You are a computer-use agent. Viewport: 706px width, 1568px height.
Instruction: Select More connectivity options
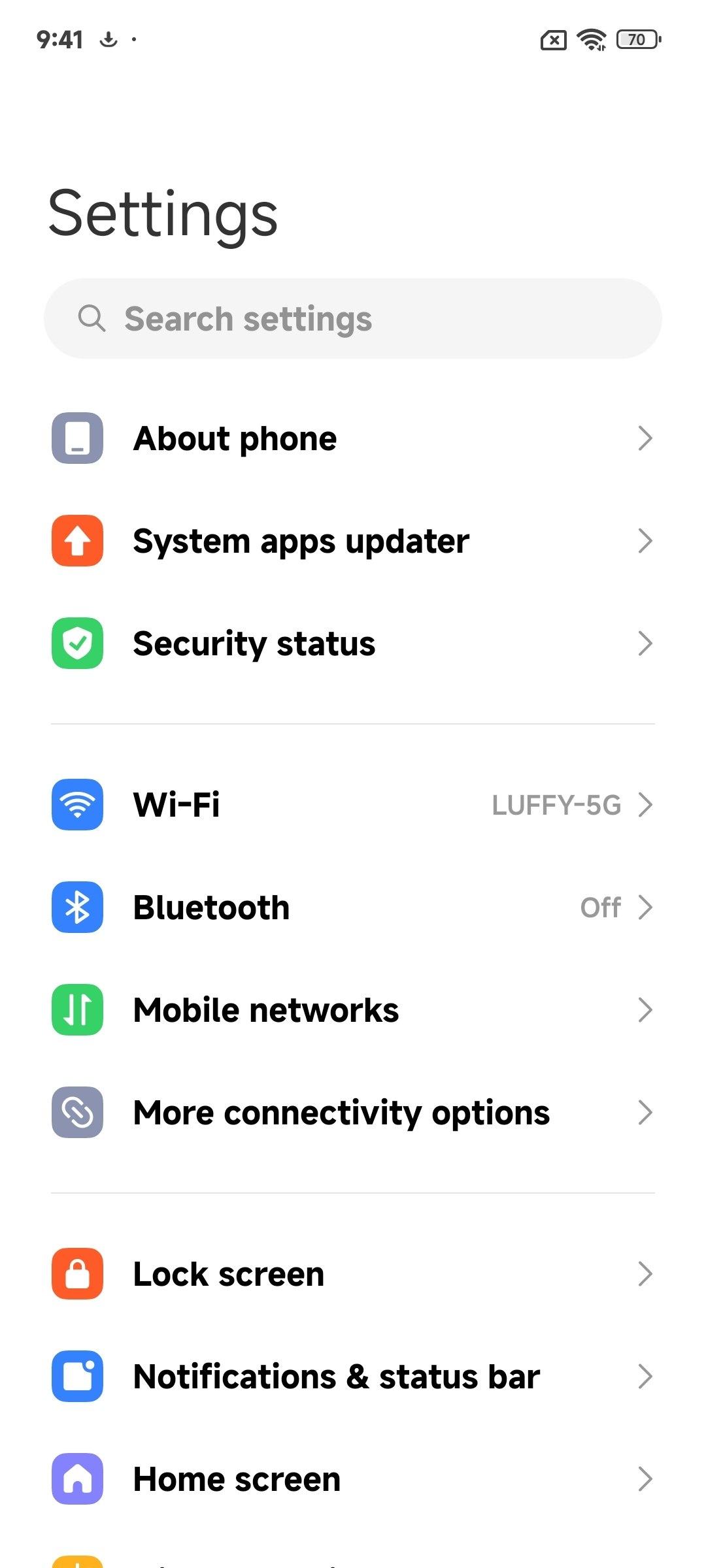[353, 1113]
